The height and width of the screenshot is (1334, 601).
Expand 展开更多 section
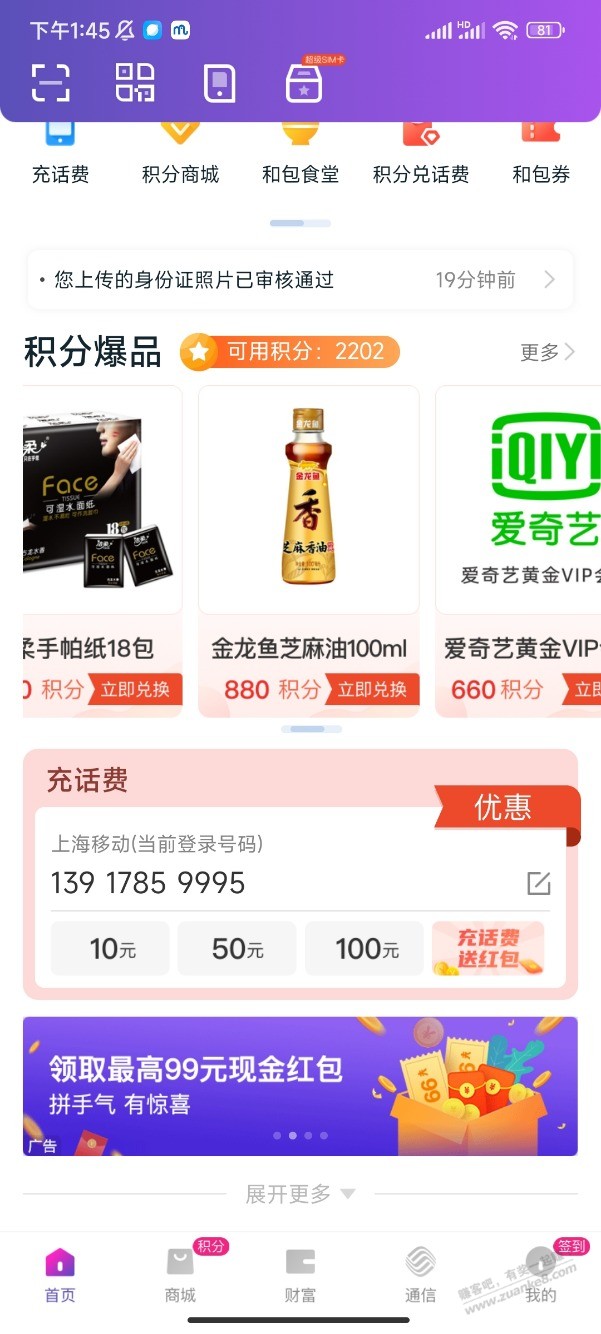[x=300, y=1194]
